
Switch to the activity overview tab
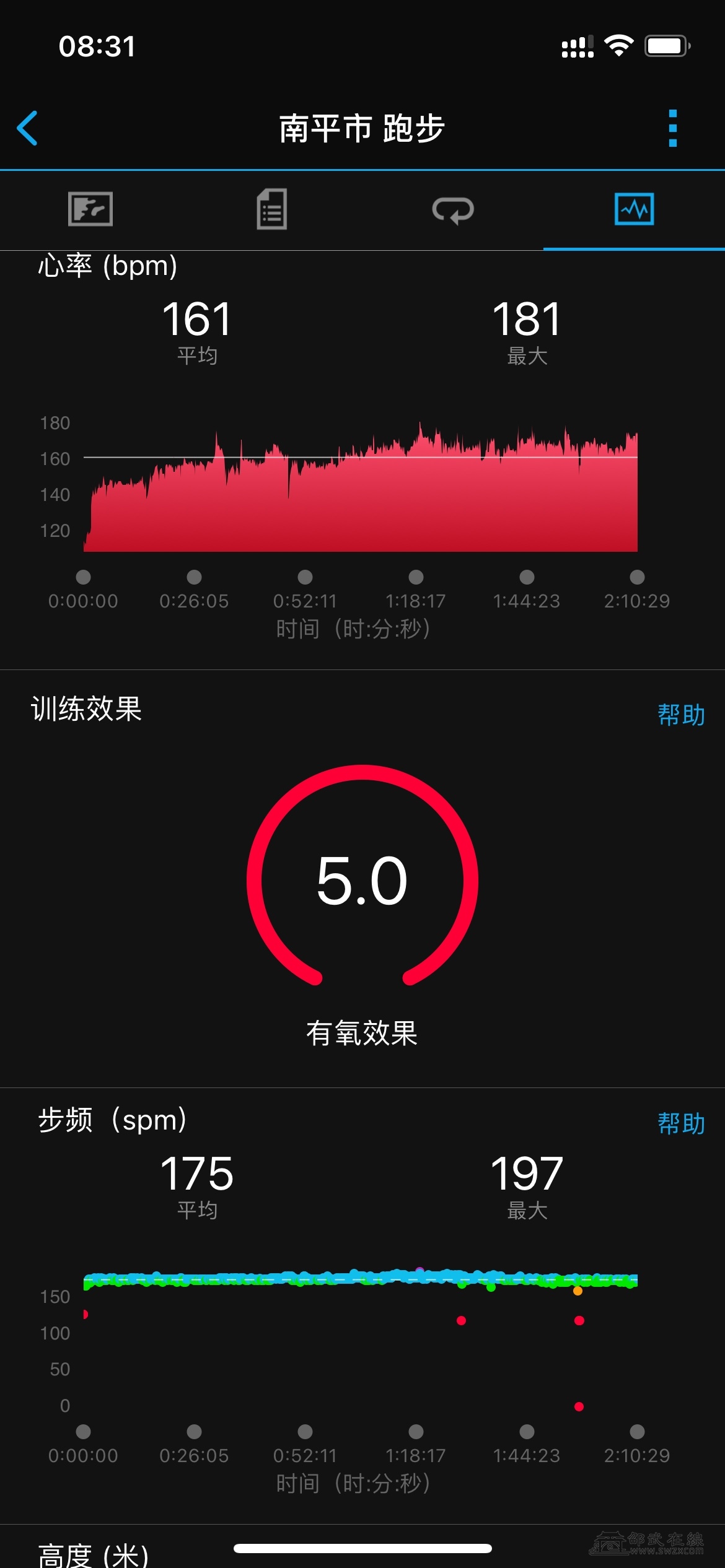(90, 209)
